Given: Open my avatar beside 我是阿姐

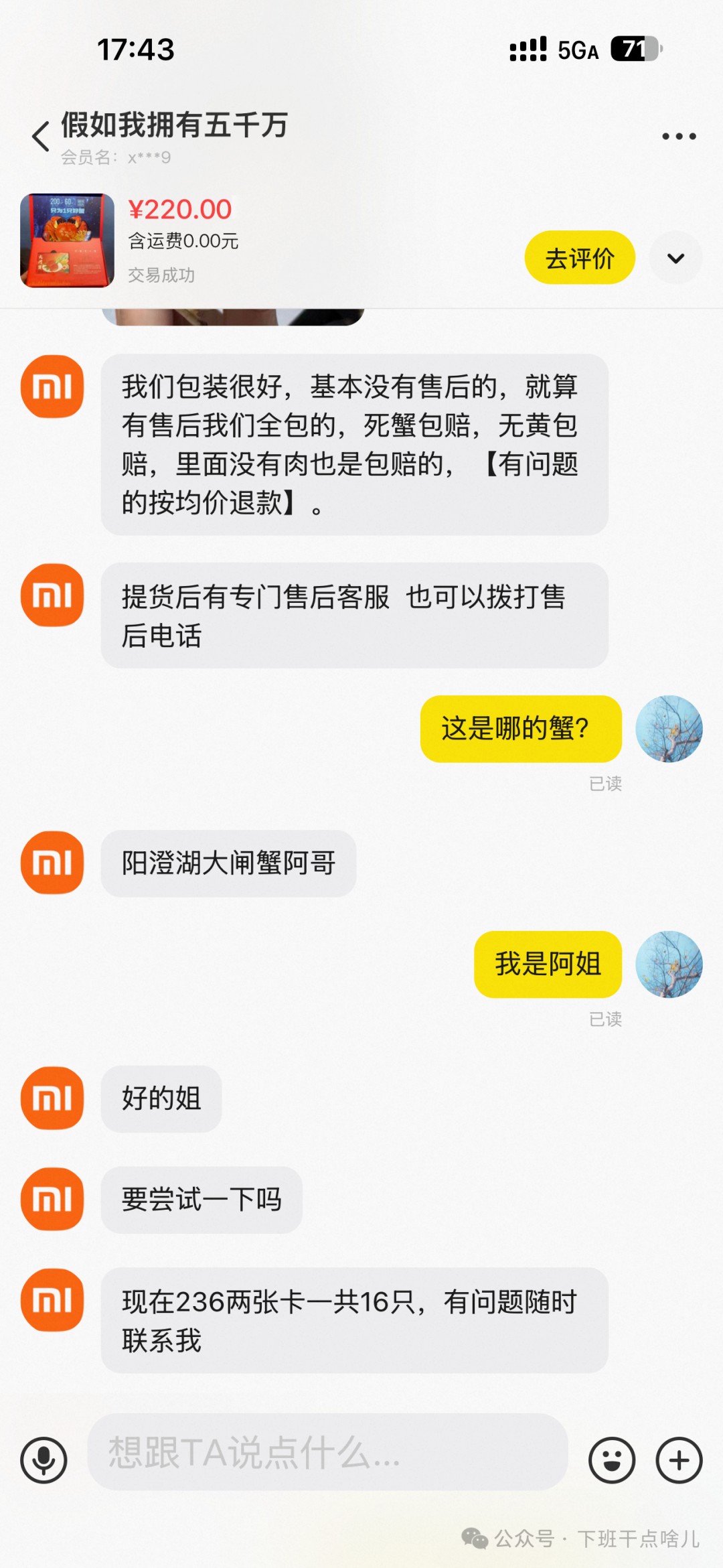Looking at the screenshot, I should (x=669, y=964).
